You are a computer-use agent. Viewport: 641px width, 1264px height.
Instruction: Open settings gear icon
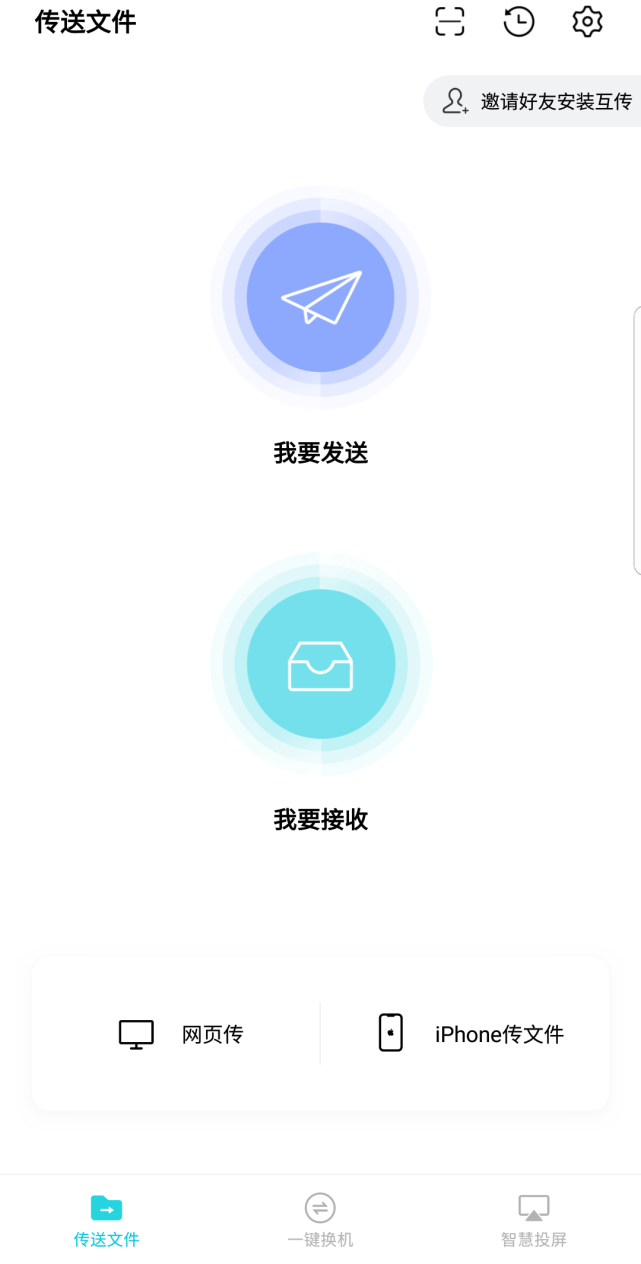587,21
